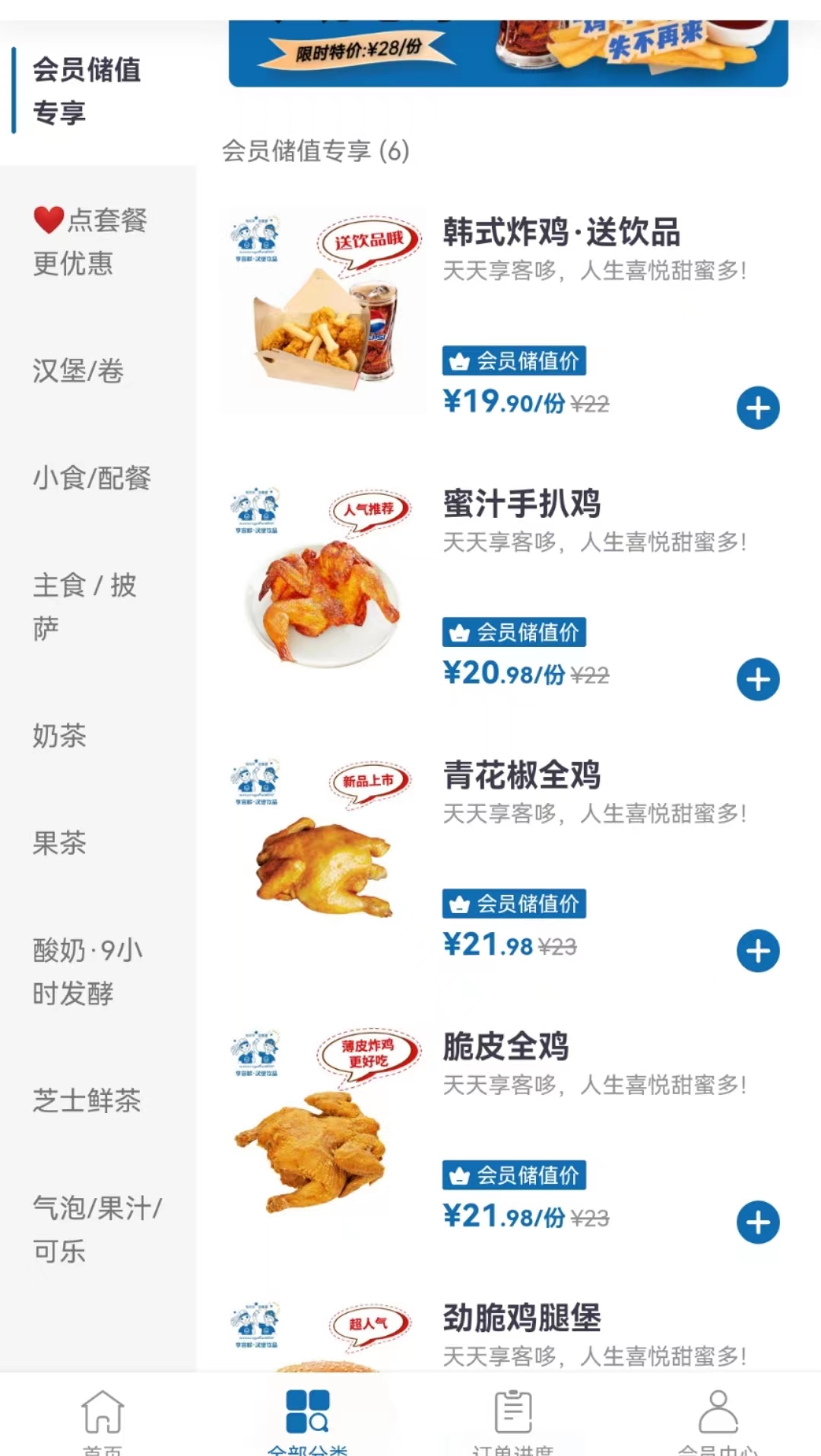Switch to the 奶茶 category
The image size is (821, 1456).
[60, 736]
